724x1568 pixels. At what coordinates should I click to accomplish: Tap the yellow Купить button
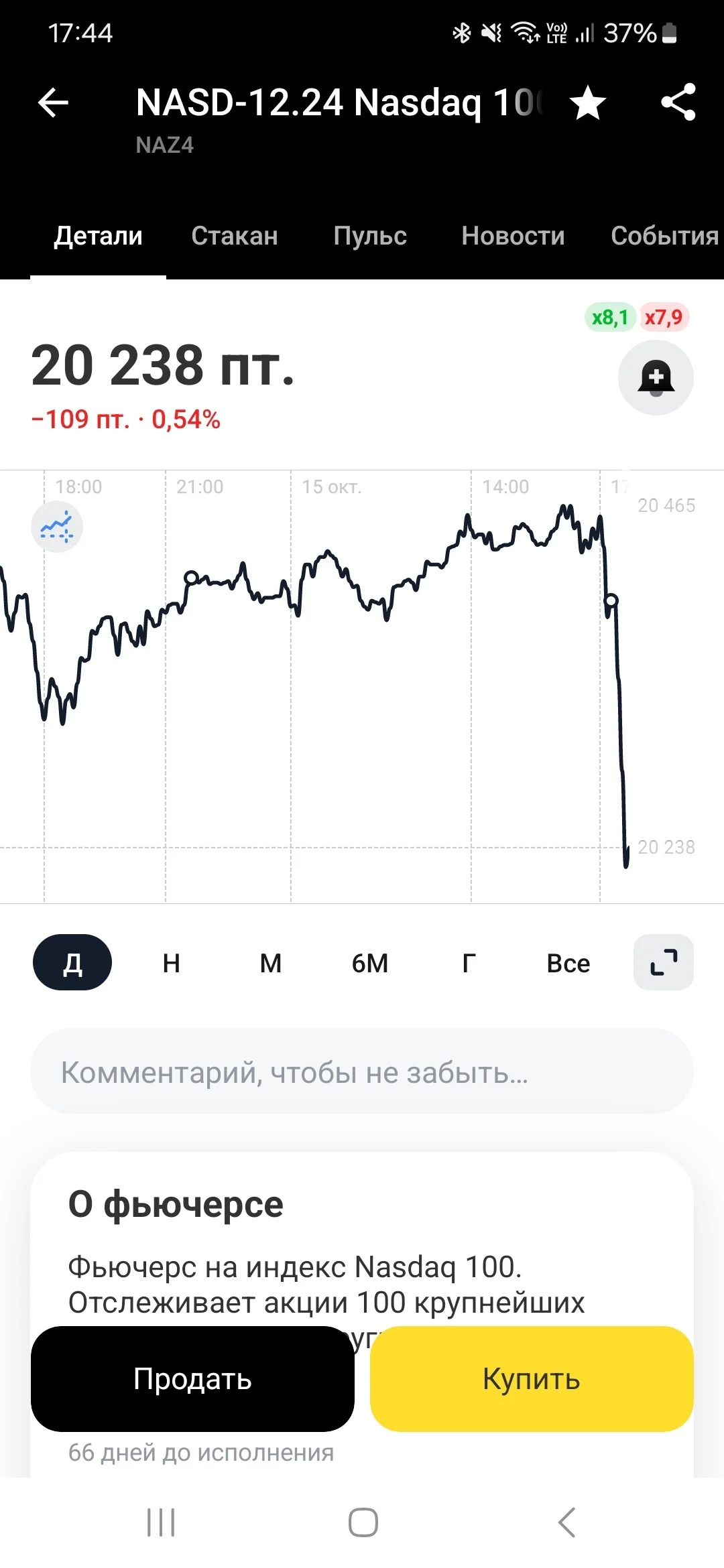(x=532, y=1379)
